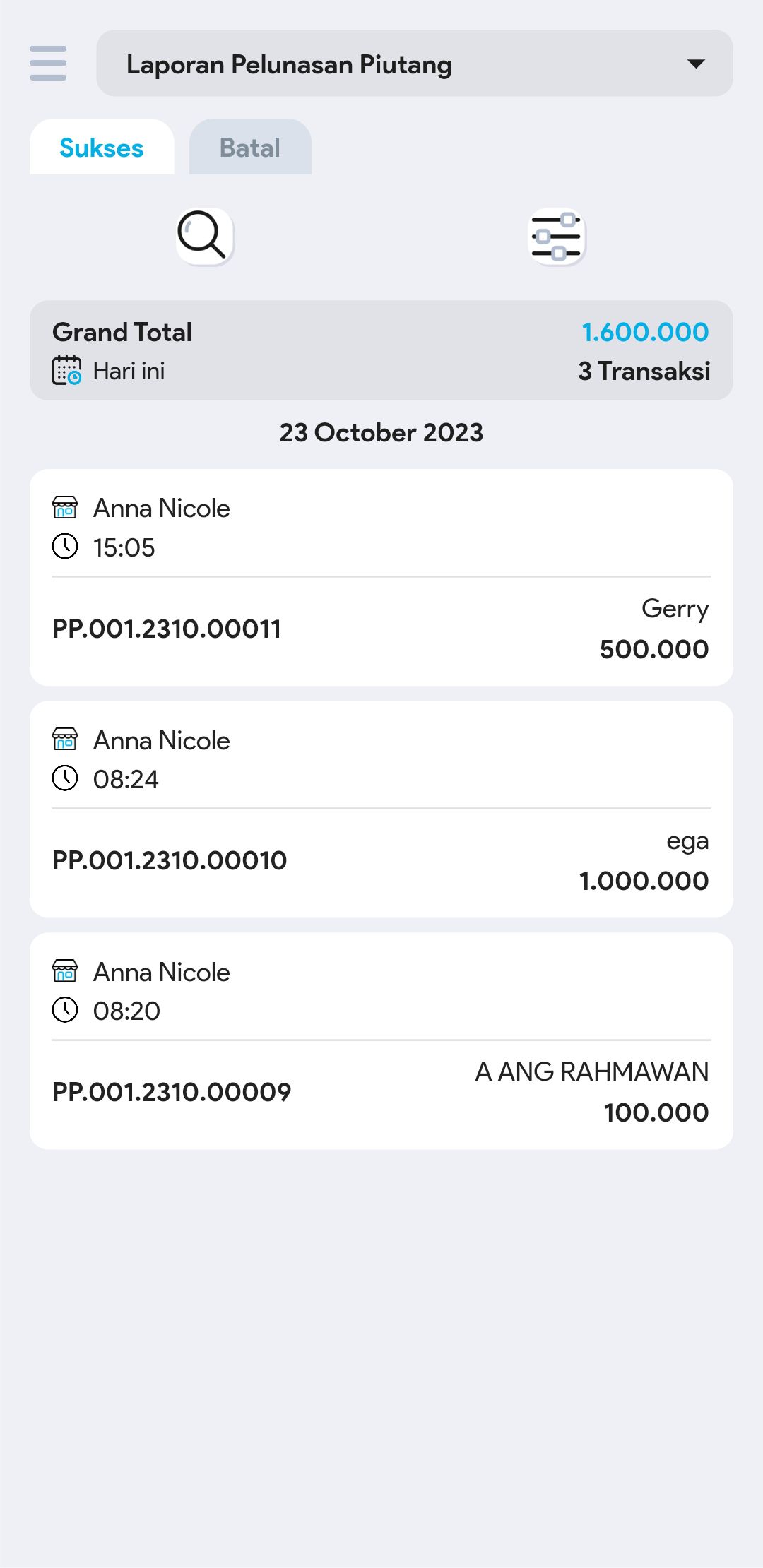Select the Sukses tab

tap(102, 147)
